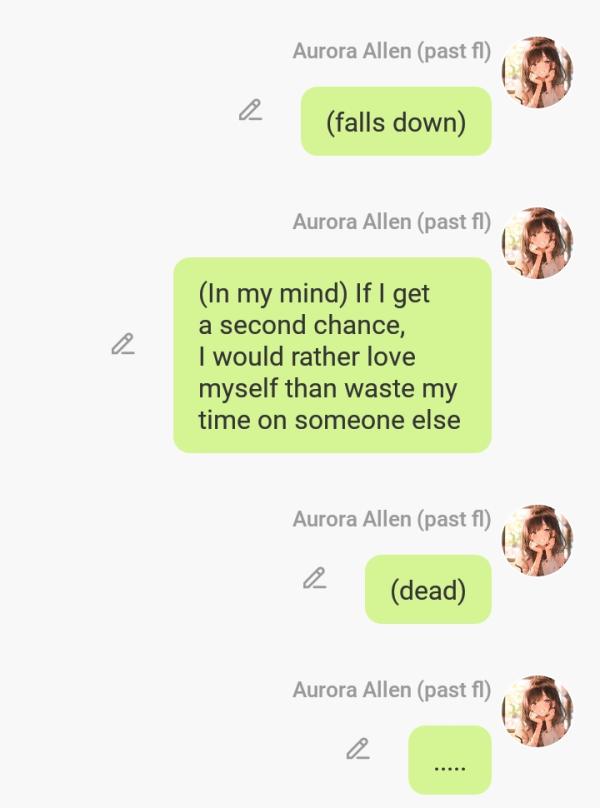Edit the '.....' message
This screenshot has height=808, width=600.
[x=358, y=749]
